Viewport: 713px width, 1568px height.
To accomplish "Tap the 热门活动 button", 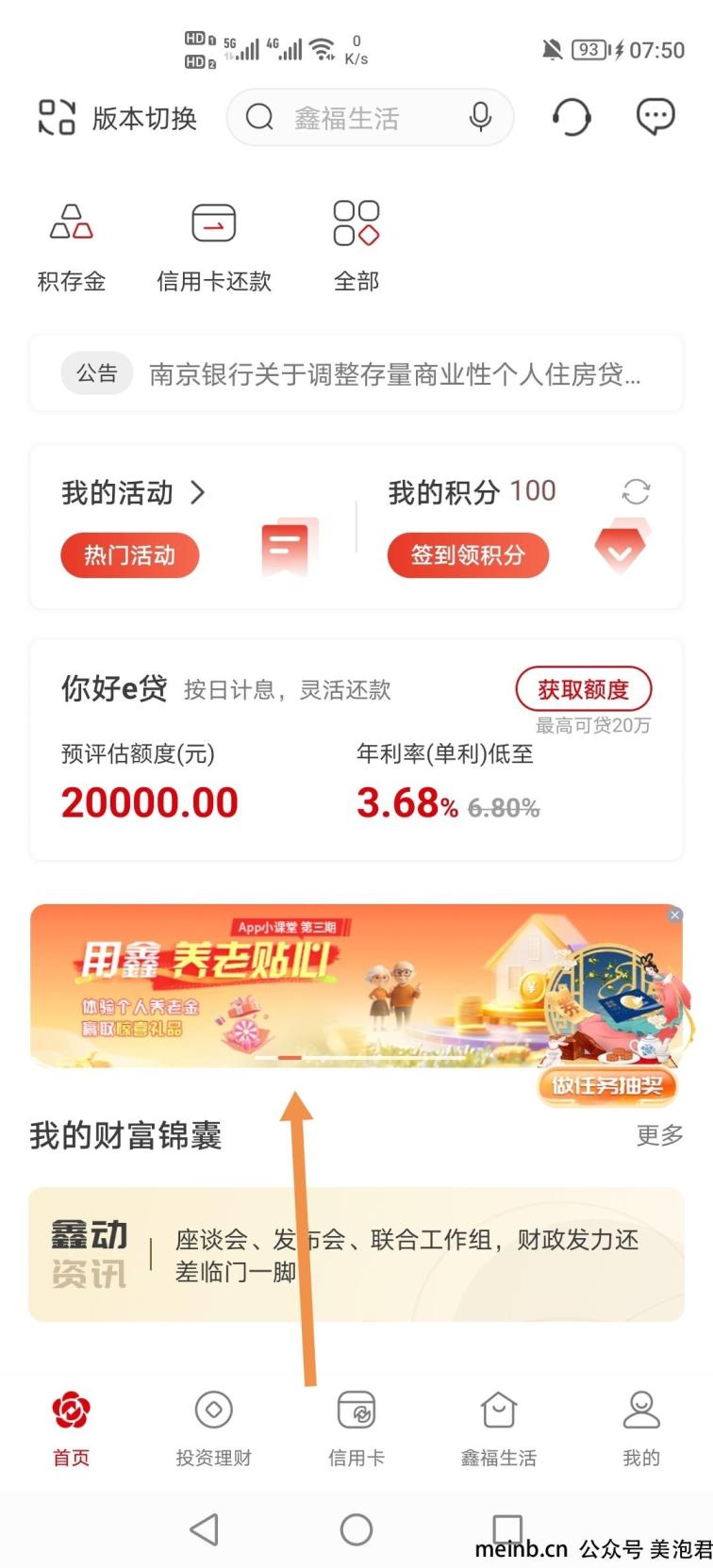I will click(x=130, y=555).
